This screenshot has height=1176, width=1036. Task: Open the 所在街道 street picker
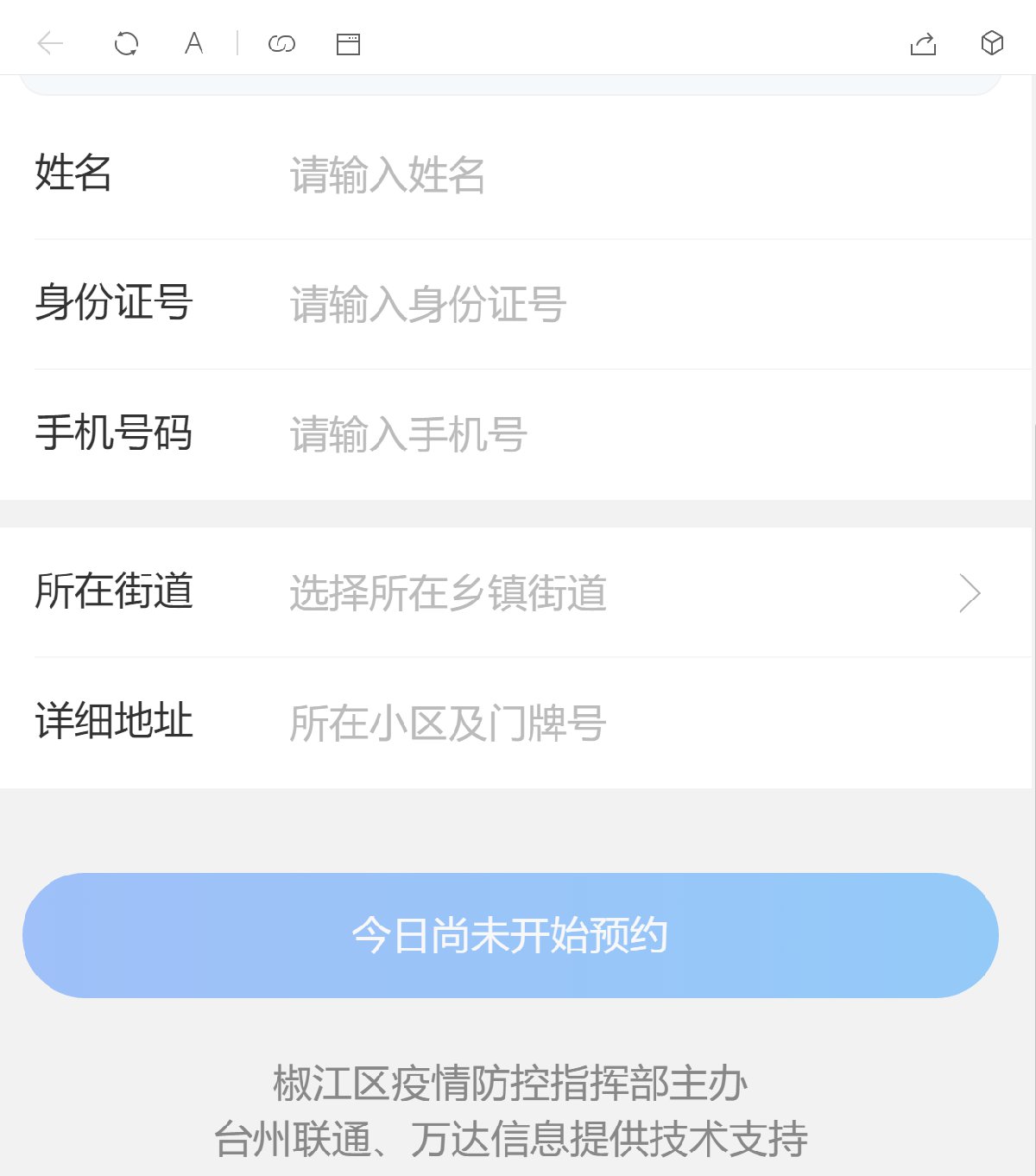pos(604,593)
